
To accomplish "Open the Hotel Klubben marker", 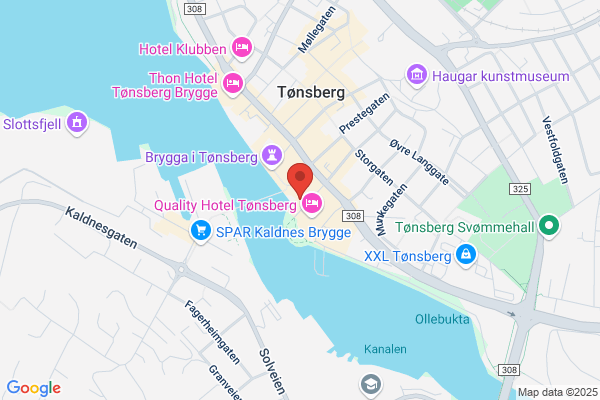I will (x=242, y=48).
